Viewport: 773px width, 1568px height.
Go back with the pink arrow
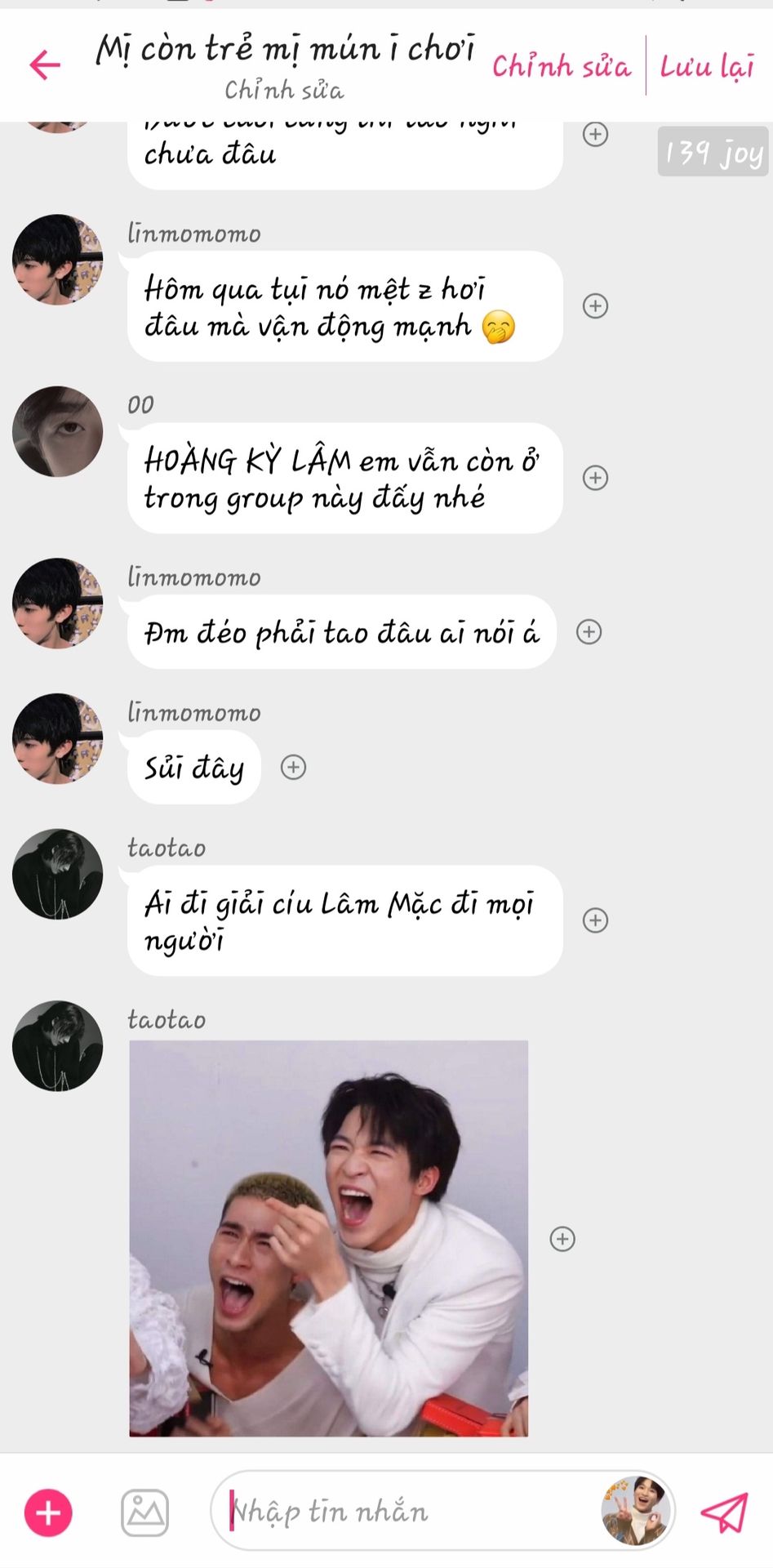(45, 65)
